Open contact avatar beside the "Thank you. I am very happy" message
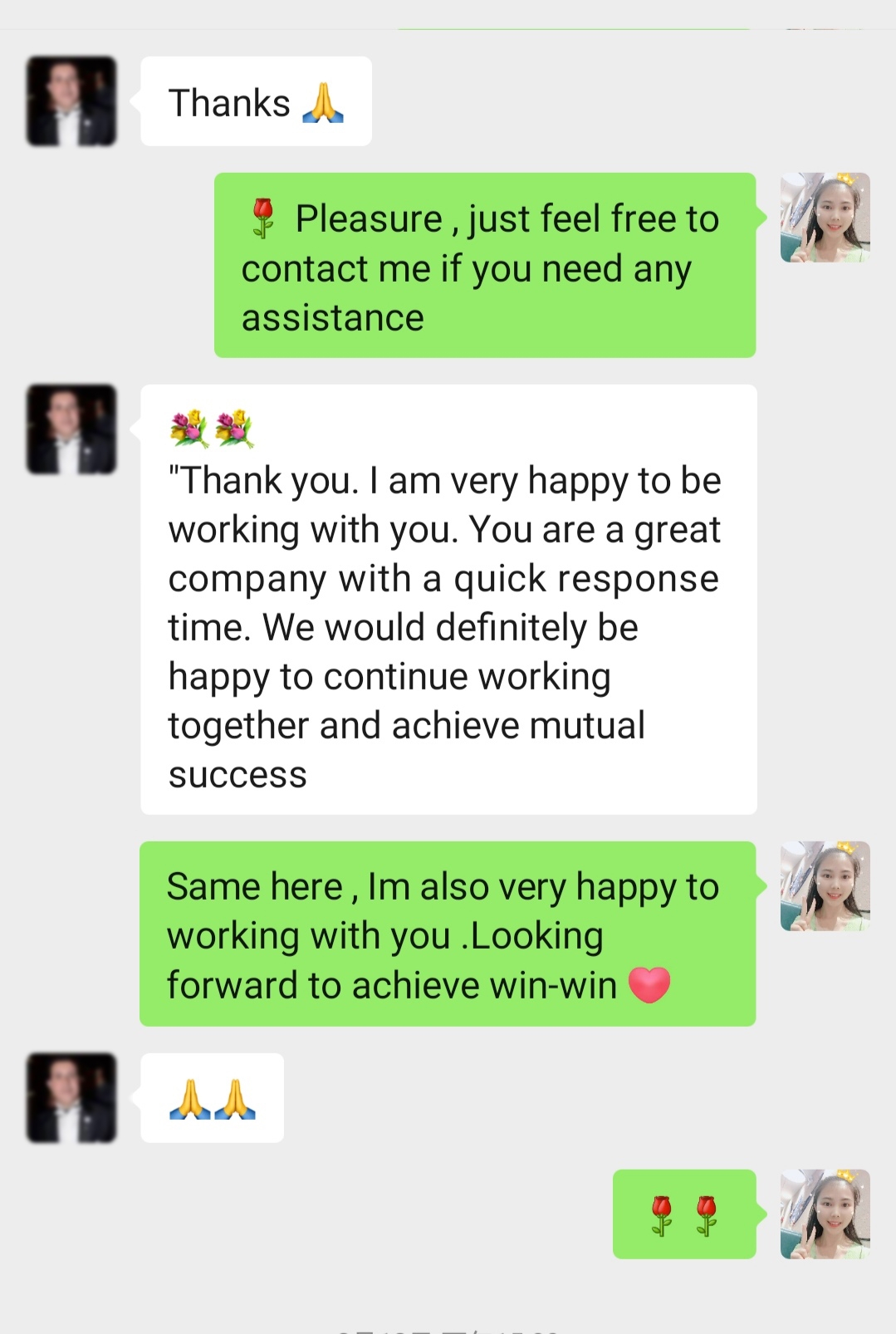The image size is (896, 1334). (x=71, y=429)
